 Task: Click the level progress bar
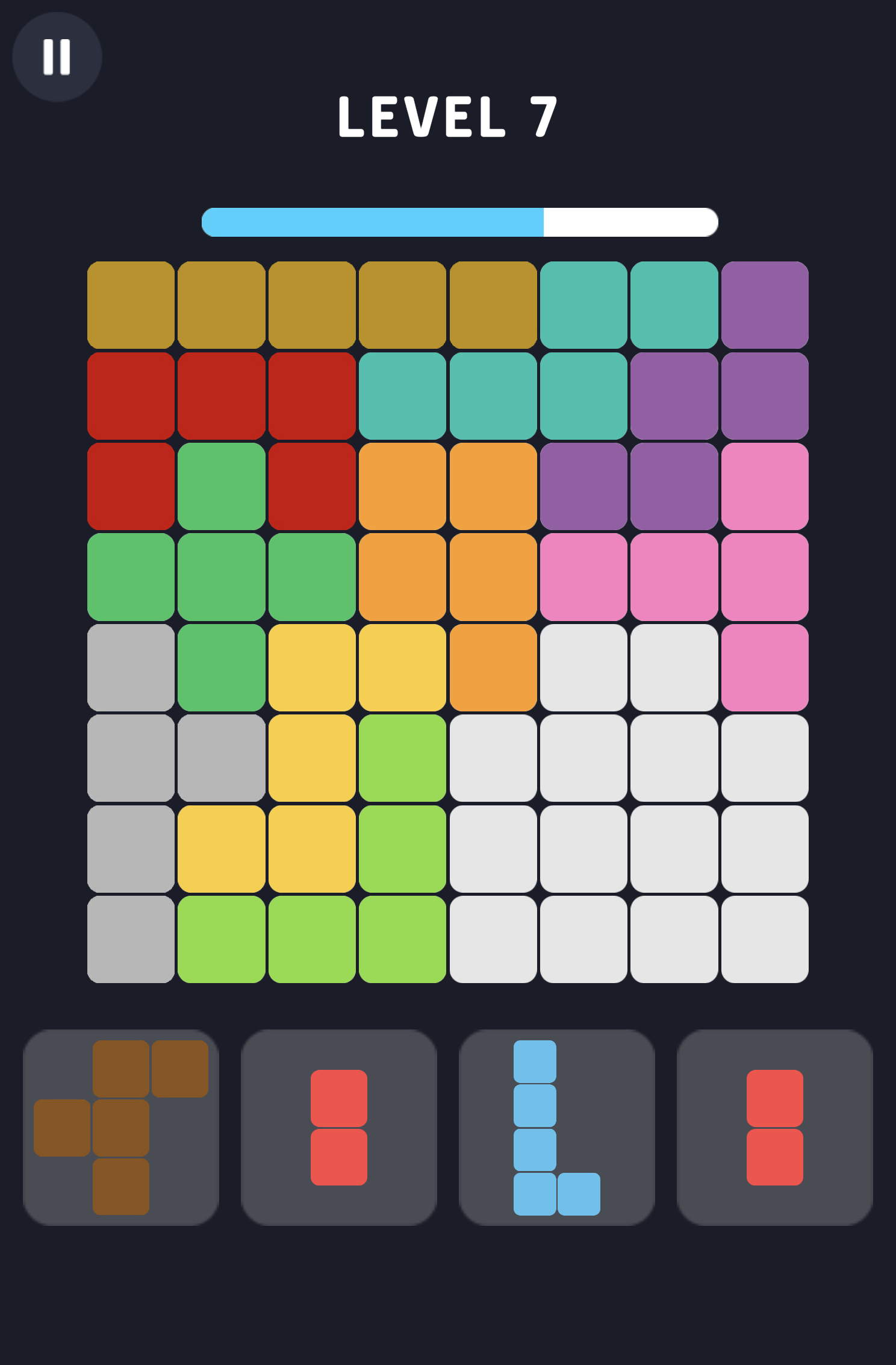459,222
